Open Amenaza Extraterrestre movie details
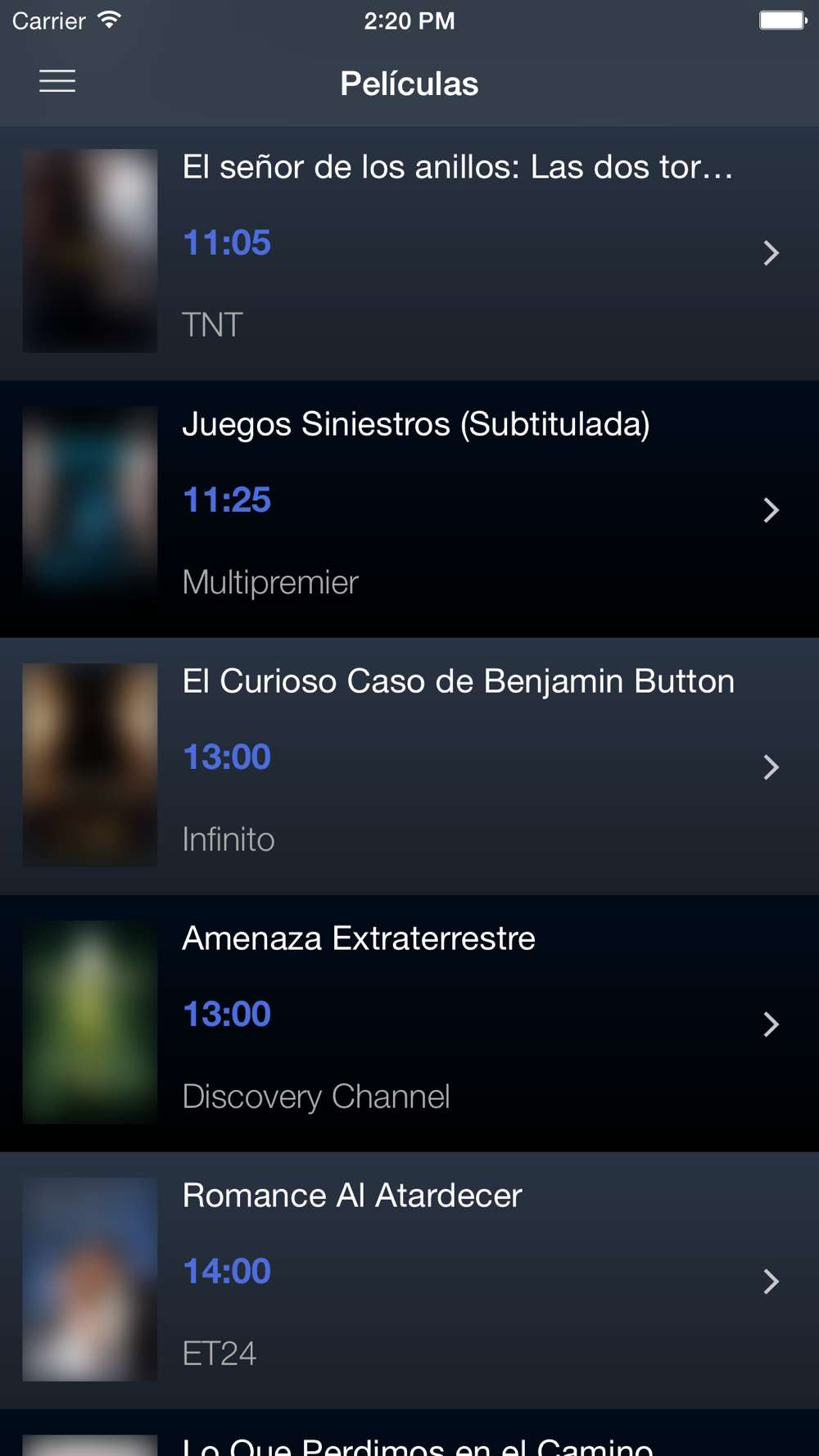The width and height of the screenshot is (819, 1456). 409,1023
